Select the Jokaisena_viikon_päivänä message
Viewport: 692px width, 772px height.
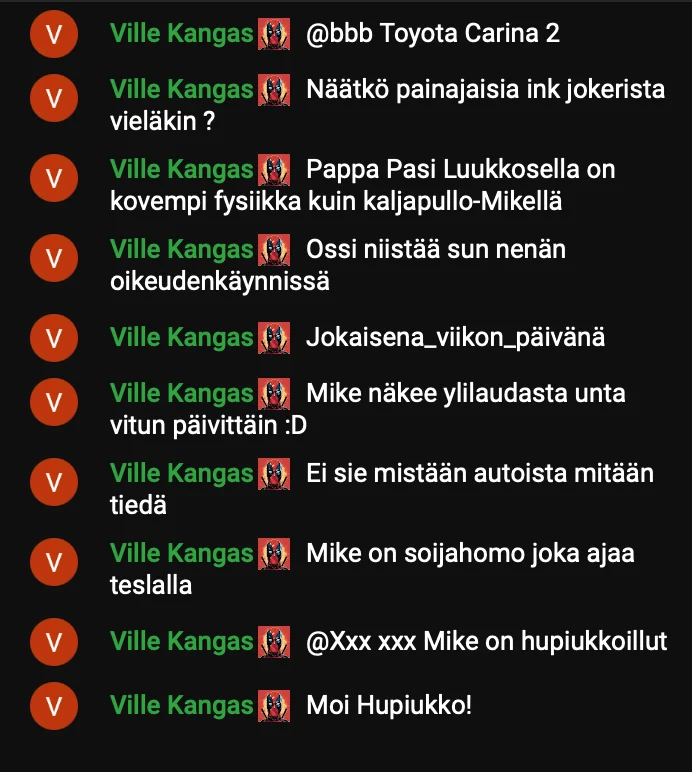tap(455, 337)
